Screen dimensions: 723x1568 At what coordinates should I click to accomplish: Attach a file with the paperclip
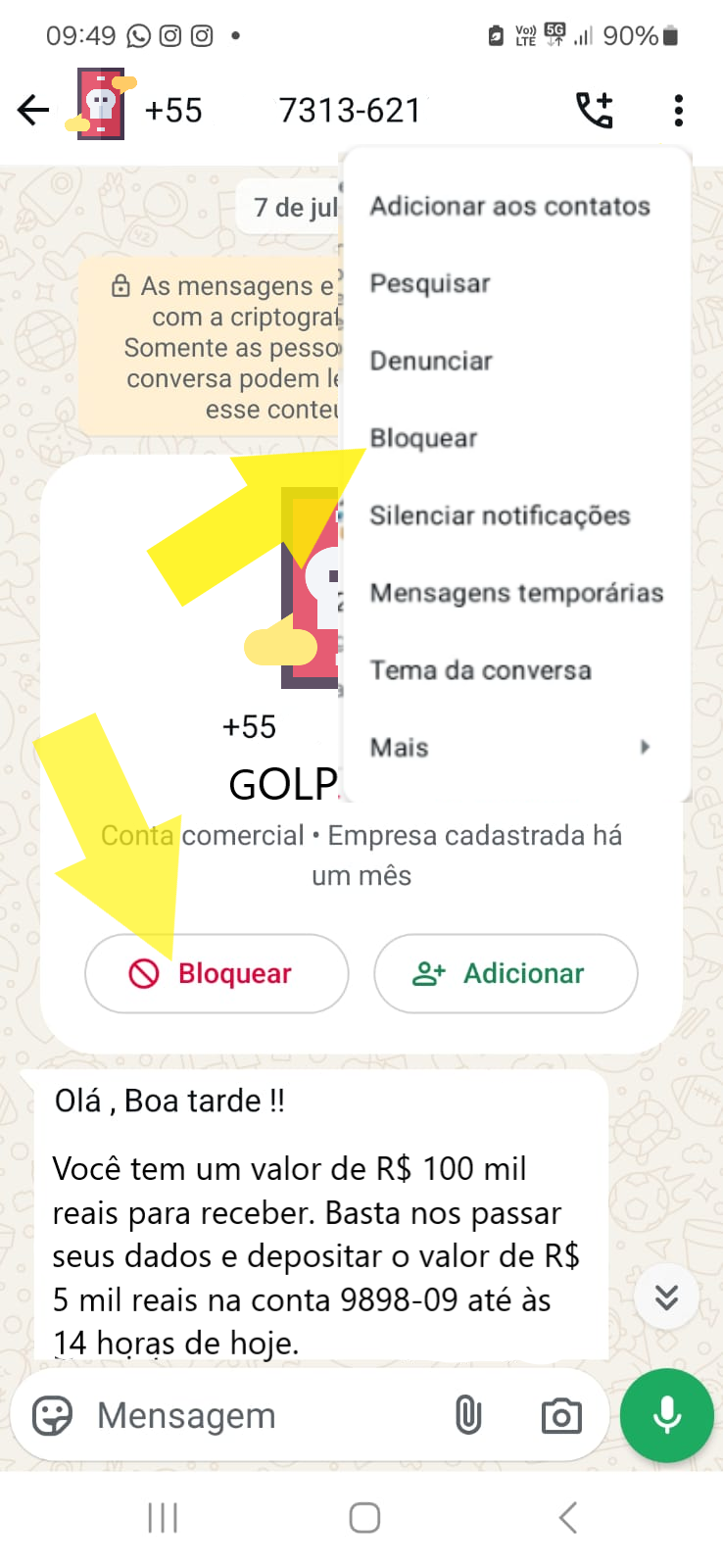point(468,1416)
